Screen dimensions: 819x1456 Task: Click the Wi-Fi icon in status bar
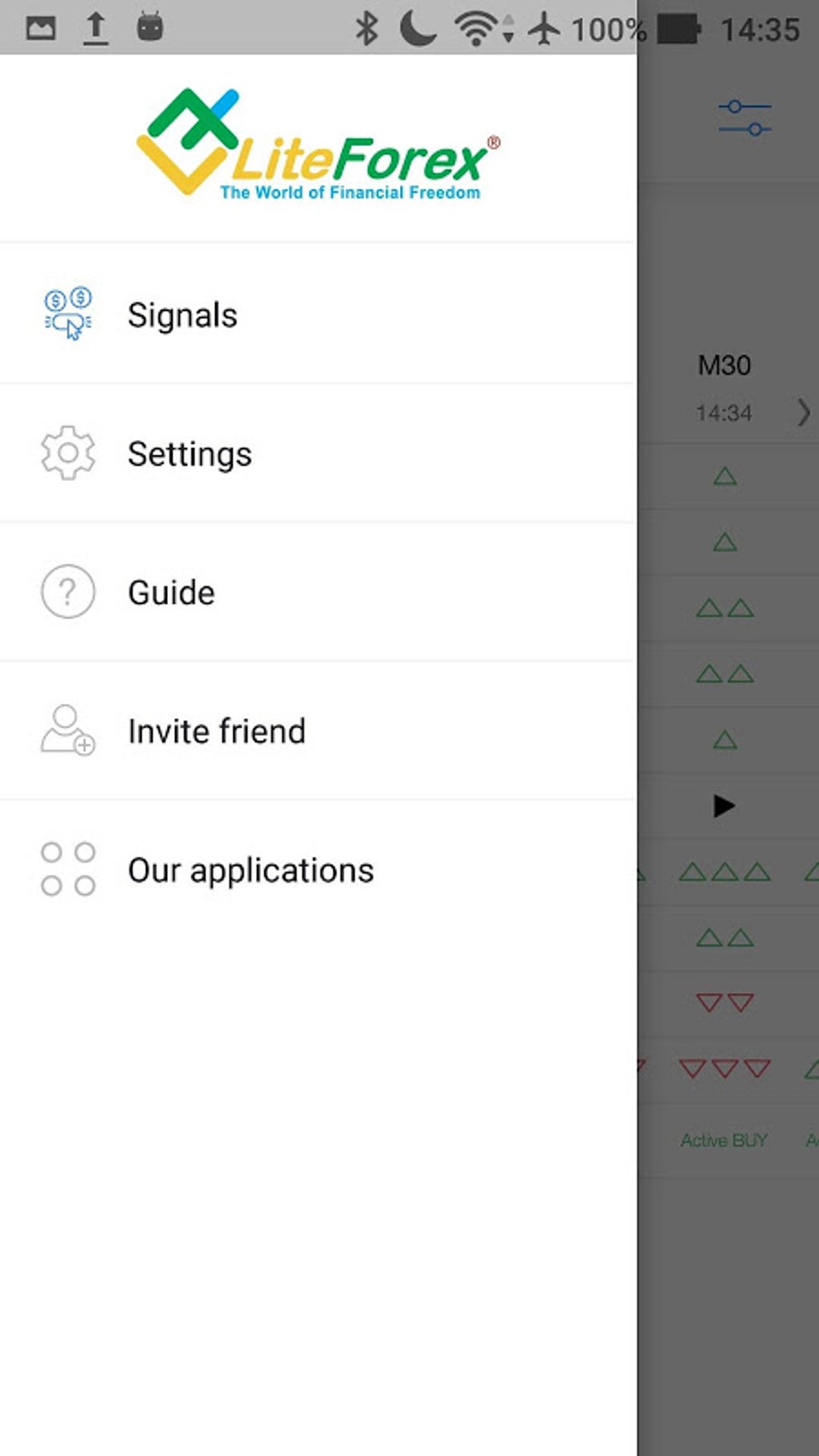tap(475, 27)
